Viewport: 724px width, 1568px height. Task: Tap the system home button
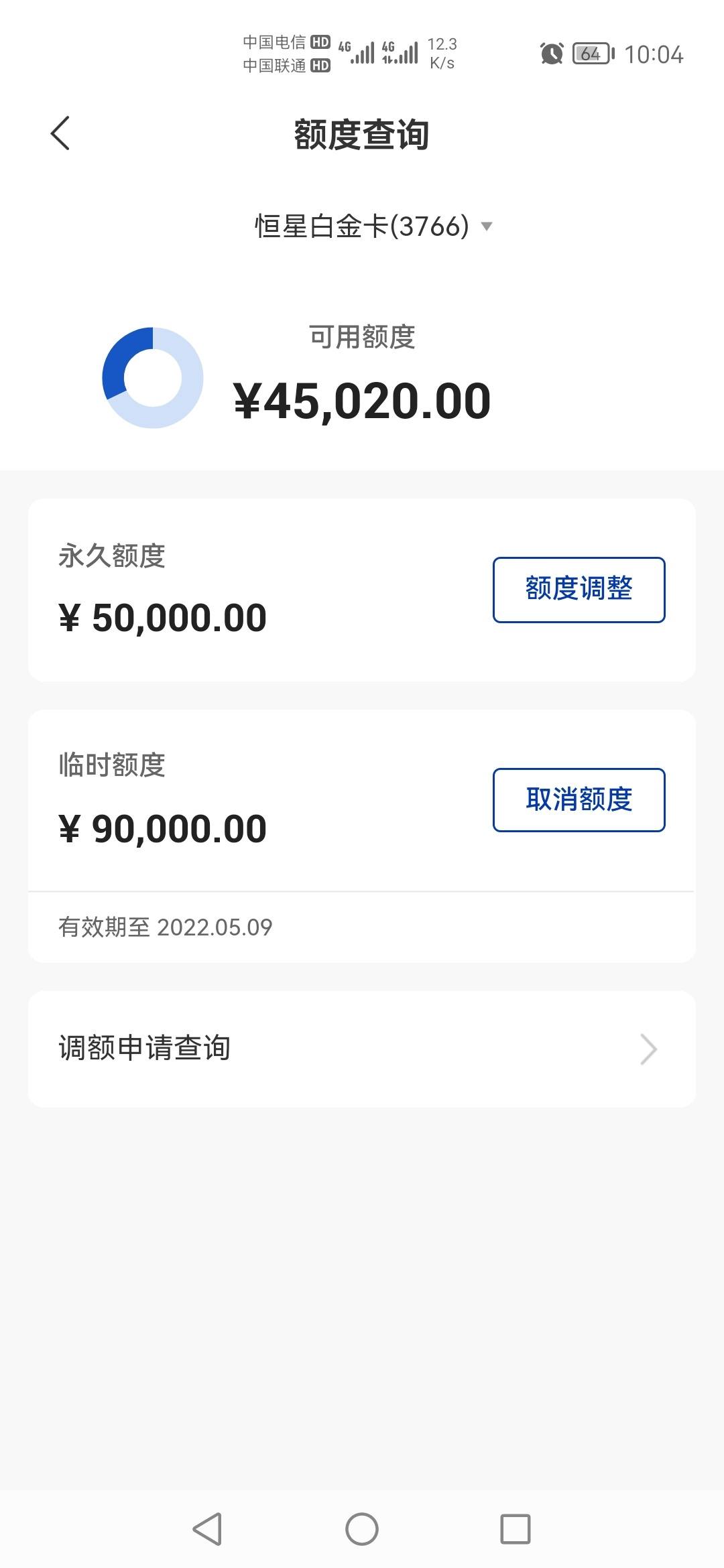coord(362,1529)
